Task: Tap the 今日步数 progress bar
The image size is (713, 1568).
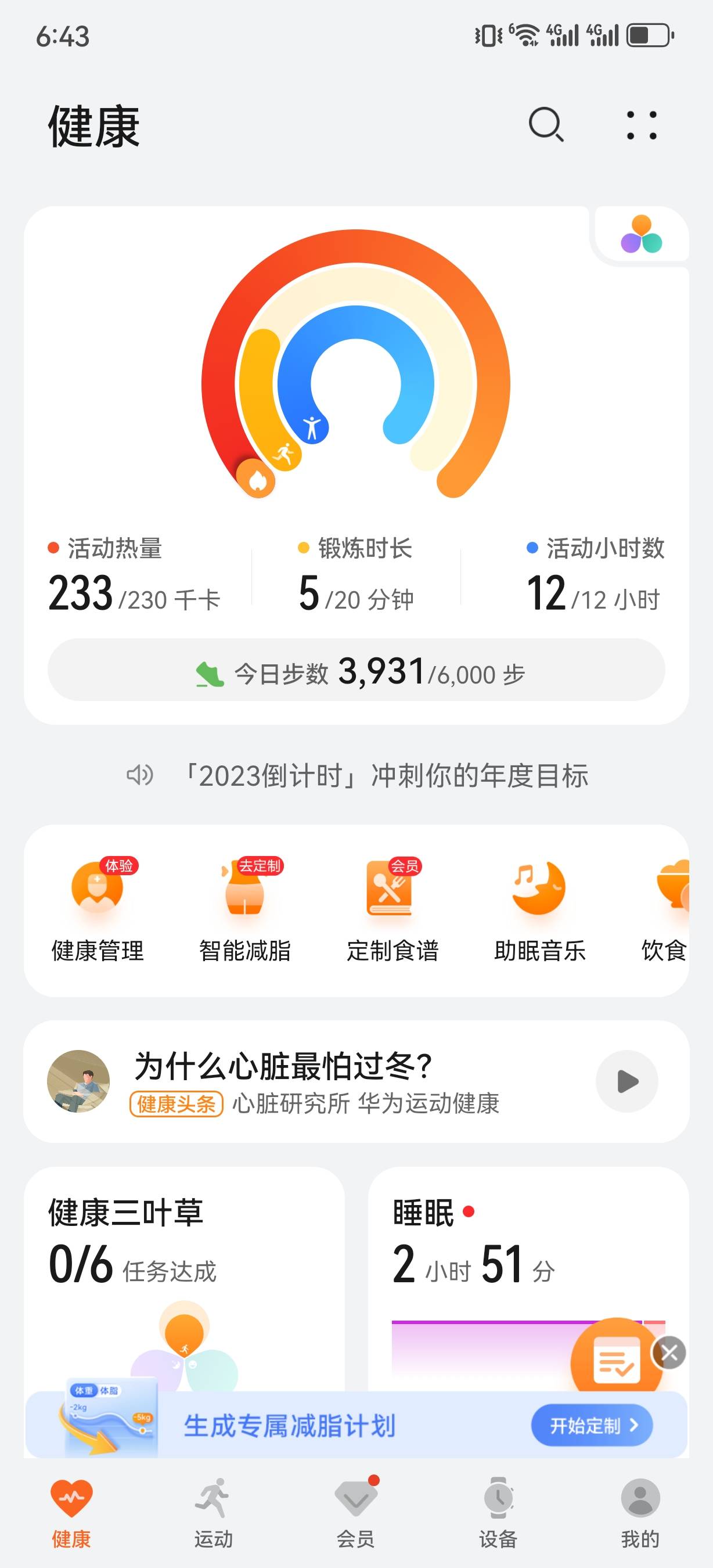Action: point(356,672)
